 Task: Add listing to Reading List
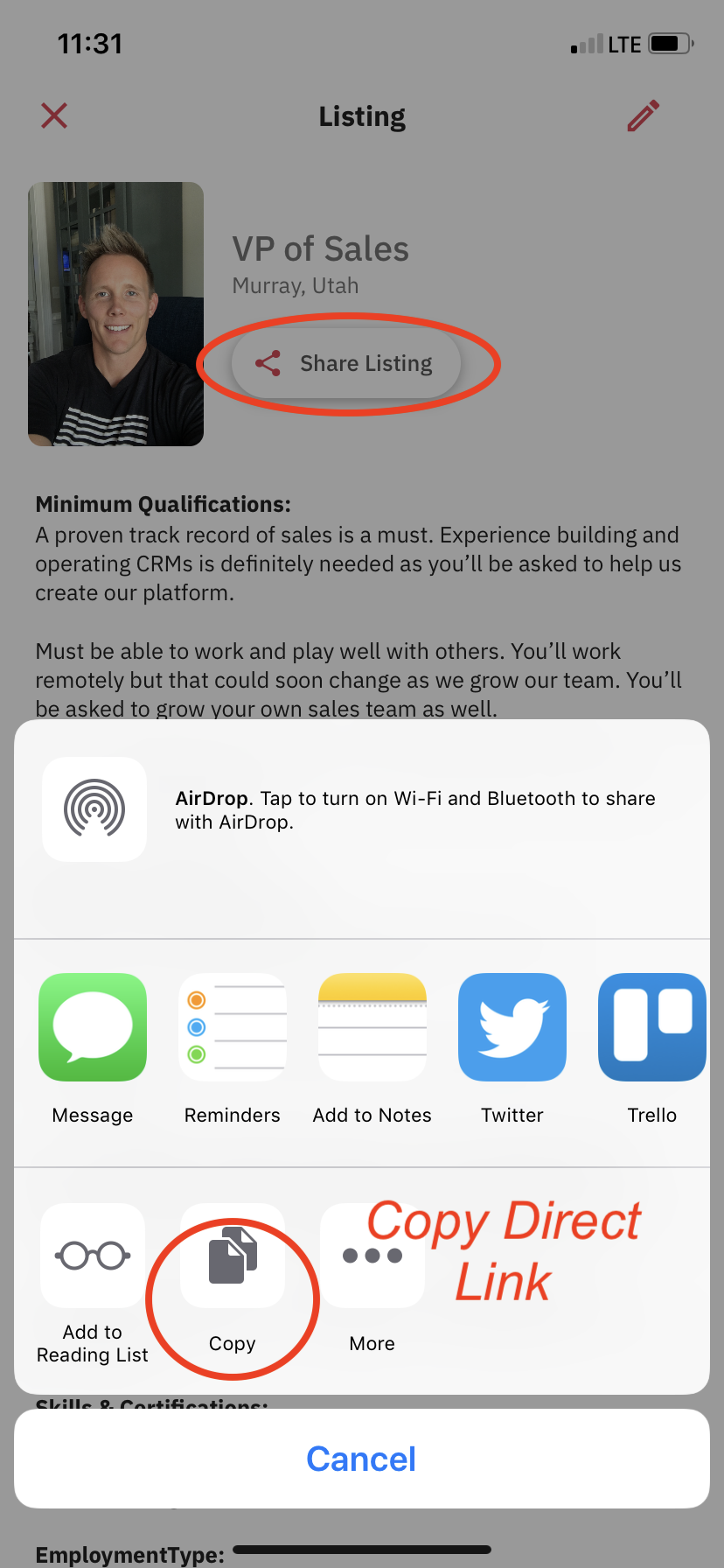[x=93, y=1256]
